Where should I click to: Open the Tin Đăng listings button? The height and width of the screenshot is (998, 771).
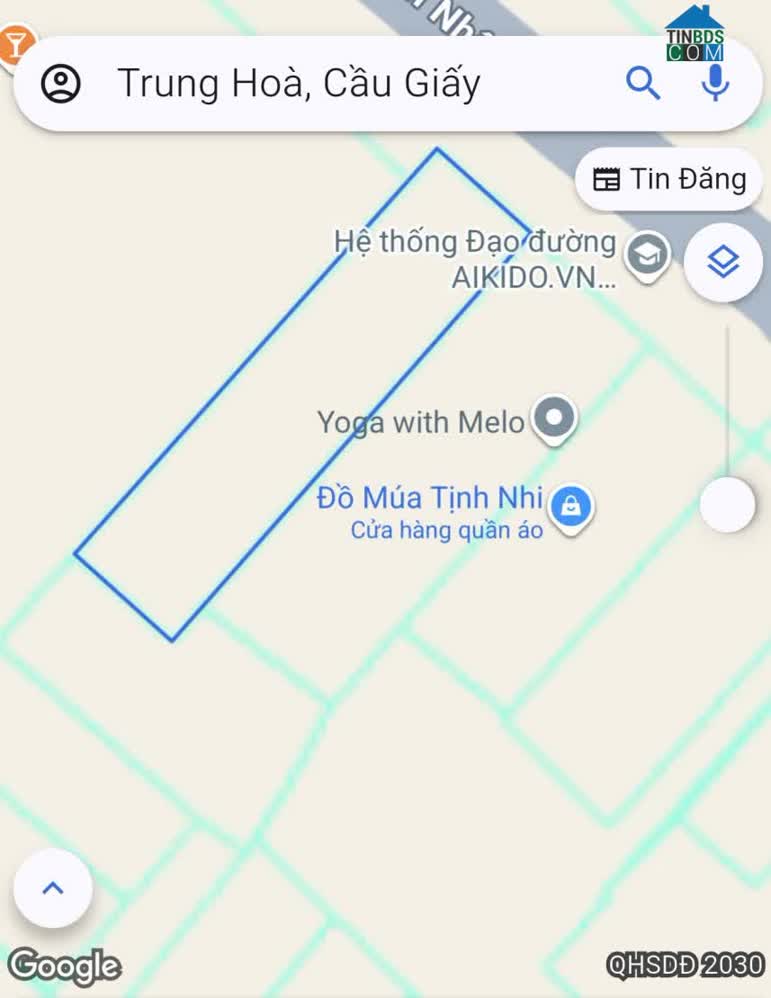[x=669, y=179]
